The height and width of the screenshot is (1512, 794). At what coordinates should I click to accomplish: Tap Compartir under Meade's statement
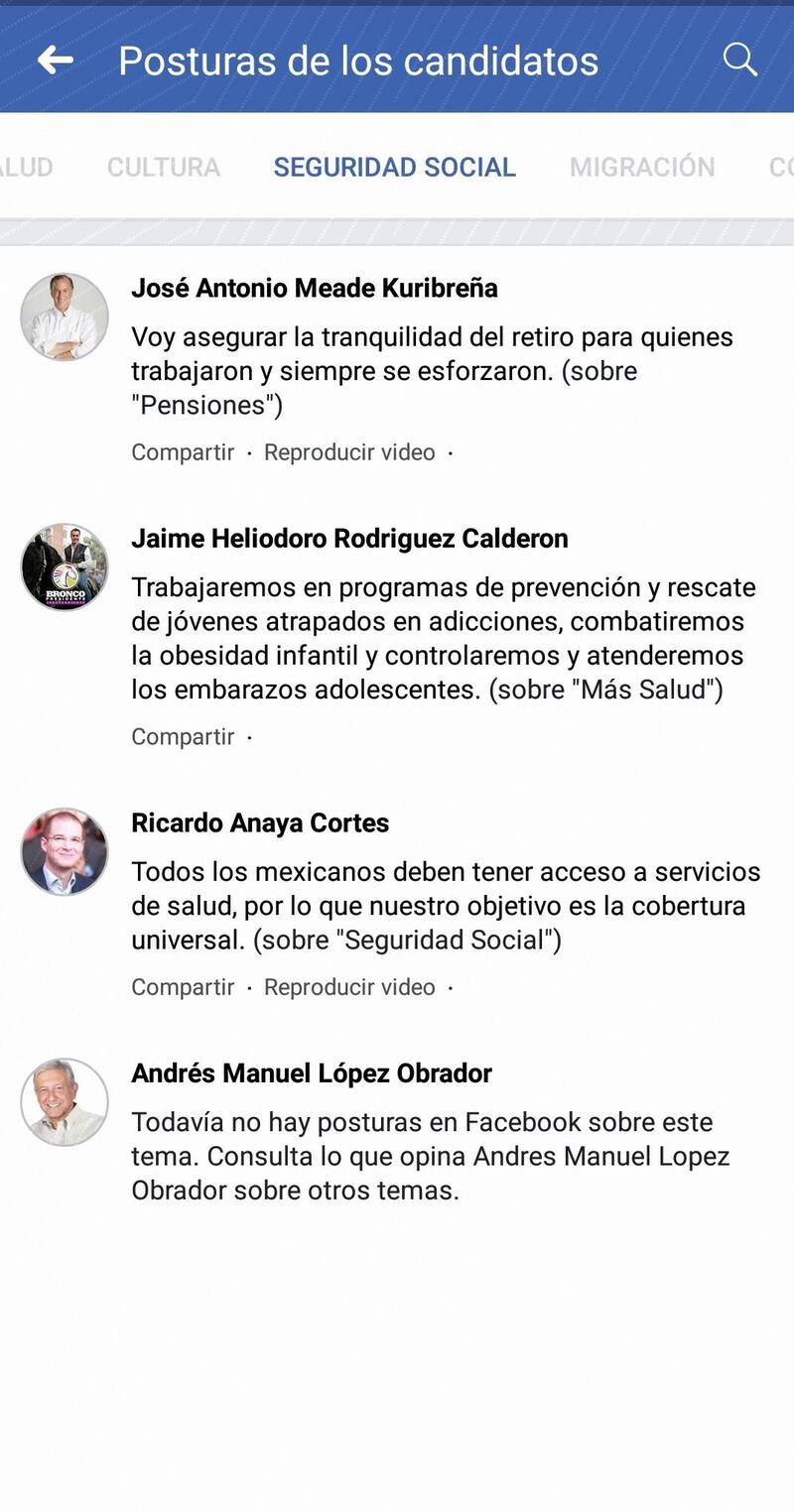pos(183,452)
